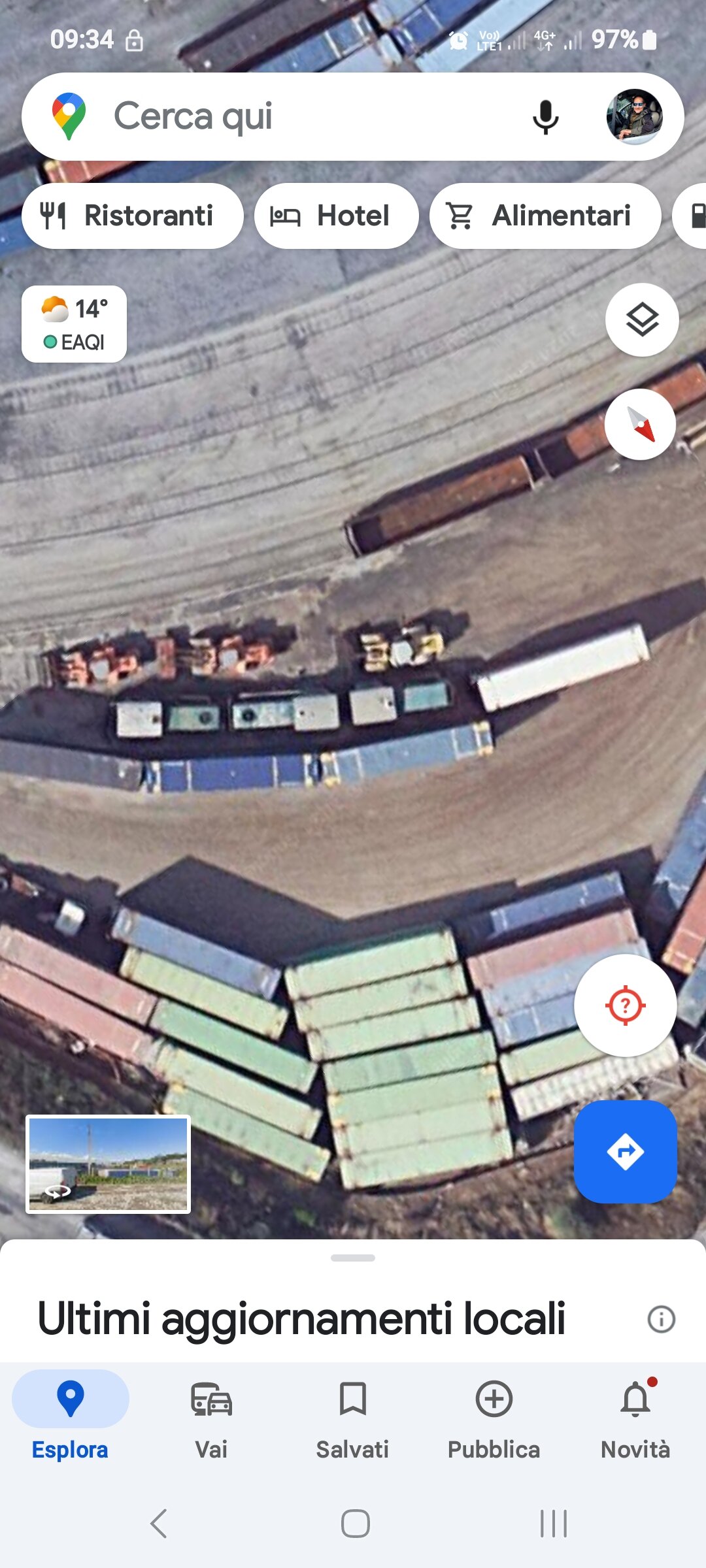The image size is (706, 1568).
Task: Open directions with the blue arrow button
Action: [x=626, y=1151]
